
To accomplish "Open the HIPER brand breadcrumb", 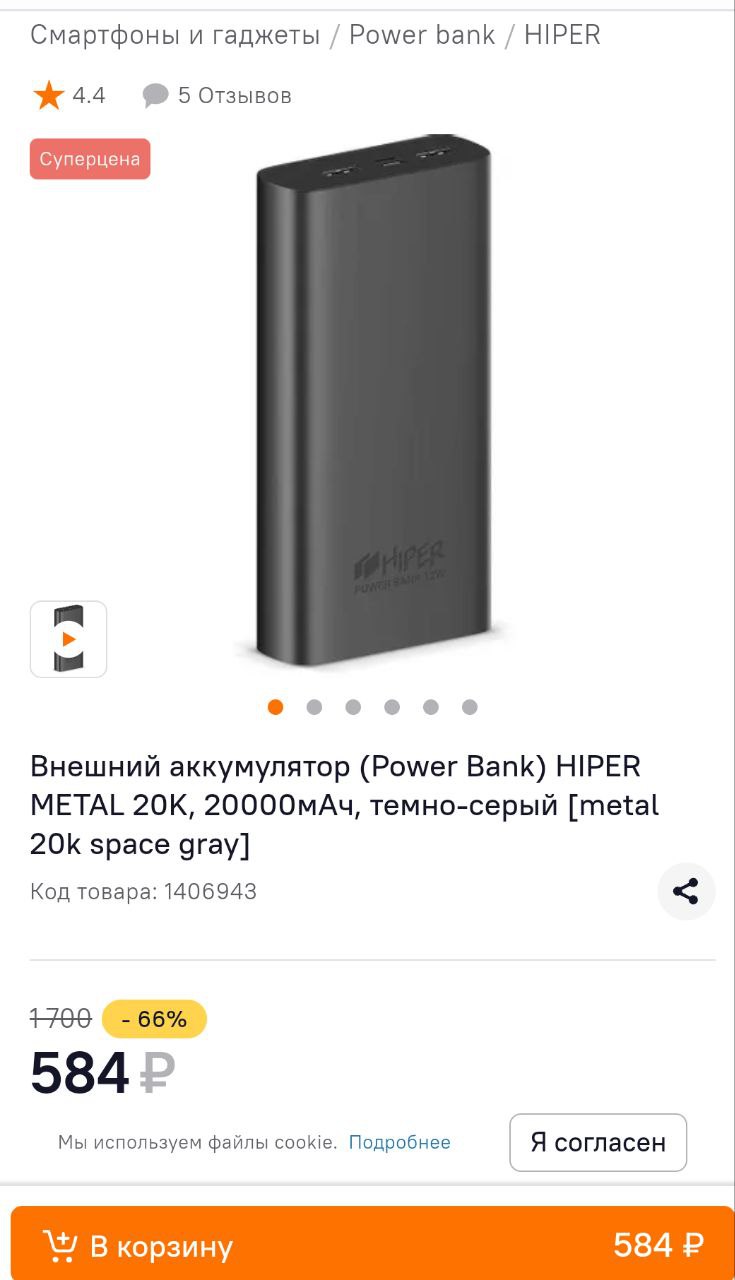I will click(x=562, y=35).
